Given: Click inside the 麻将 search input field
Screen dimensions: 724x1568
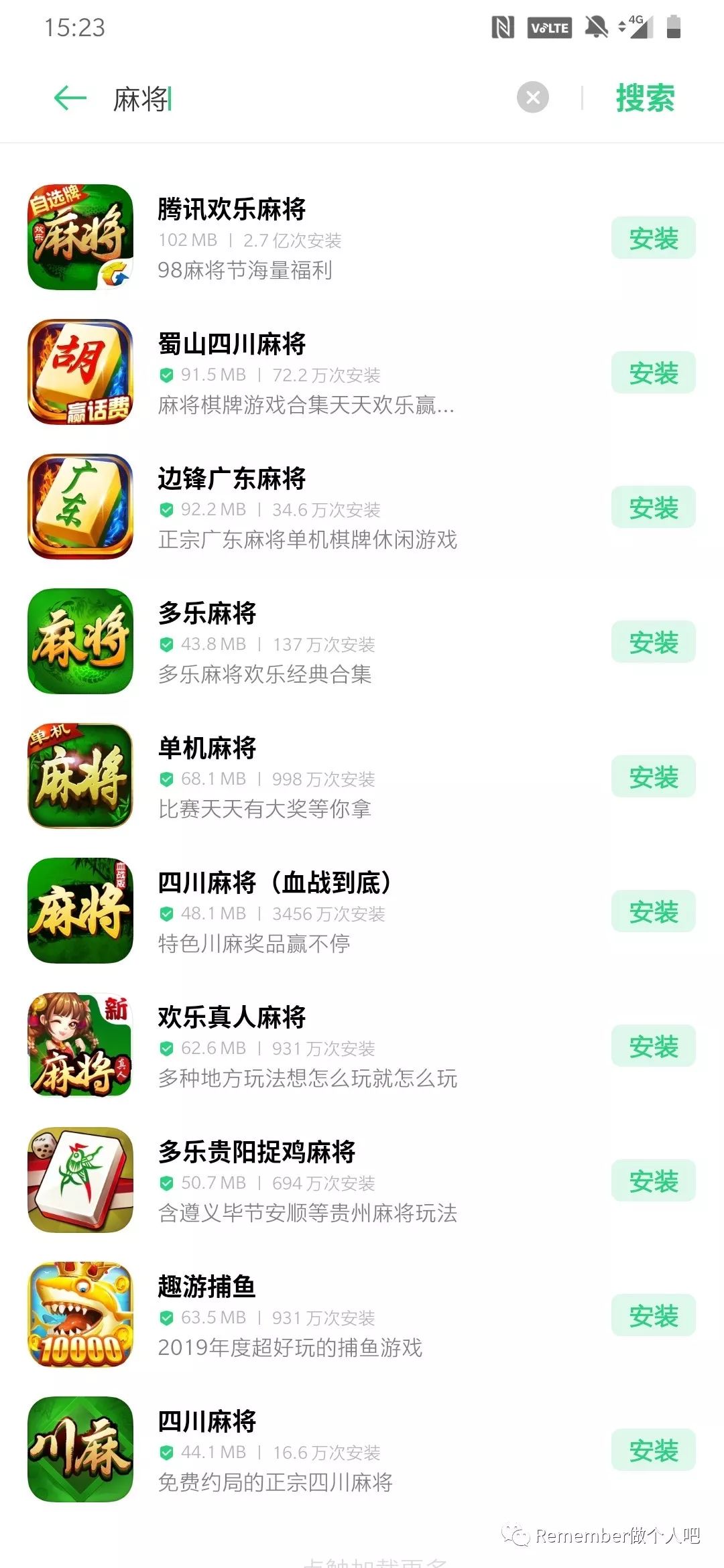Looking at the screenshot, I should (268, 98).
